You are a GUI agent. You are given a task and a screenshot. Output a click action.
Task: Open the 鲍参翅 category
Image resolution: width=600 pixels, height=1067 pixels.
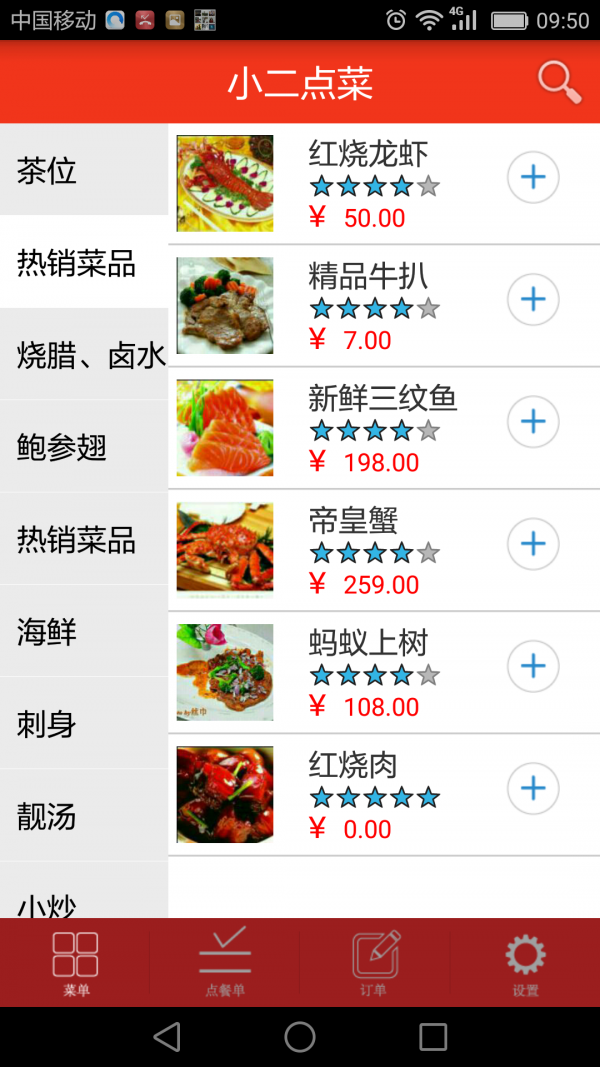pos(84,447)
